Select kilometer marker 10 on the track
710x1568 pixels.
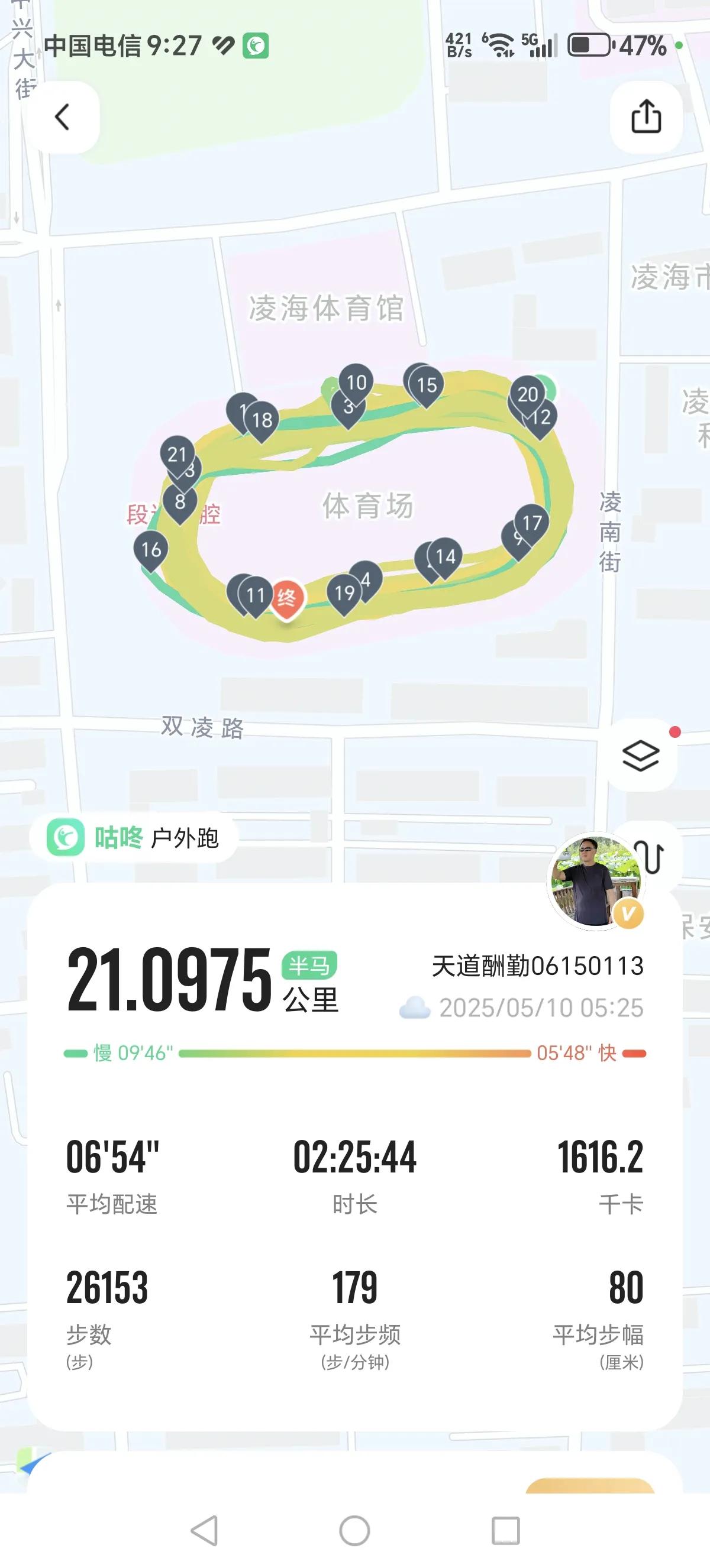pyautogui.click(x=357, y=383)
